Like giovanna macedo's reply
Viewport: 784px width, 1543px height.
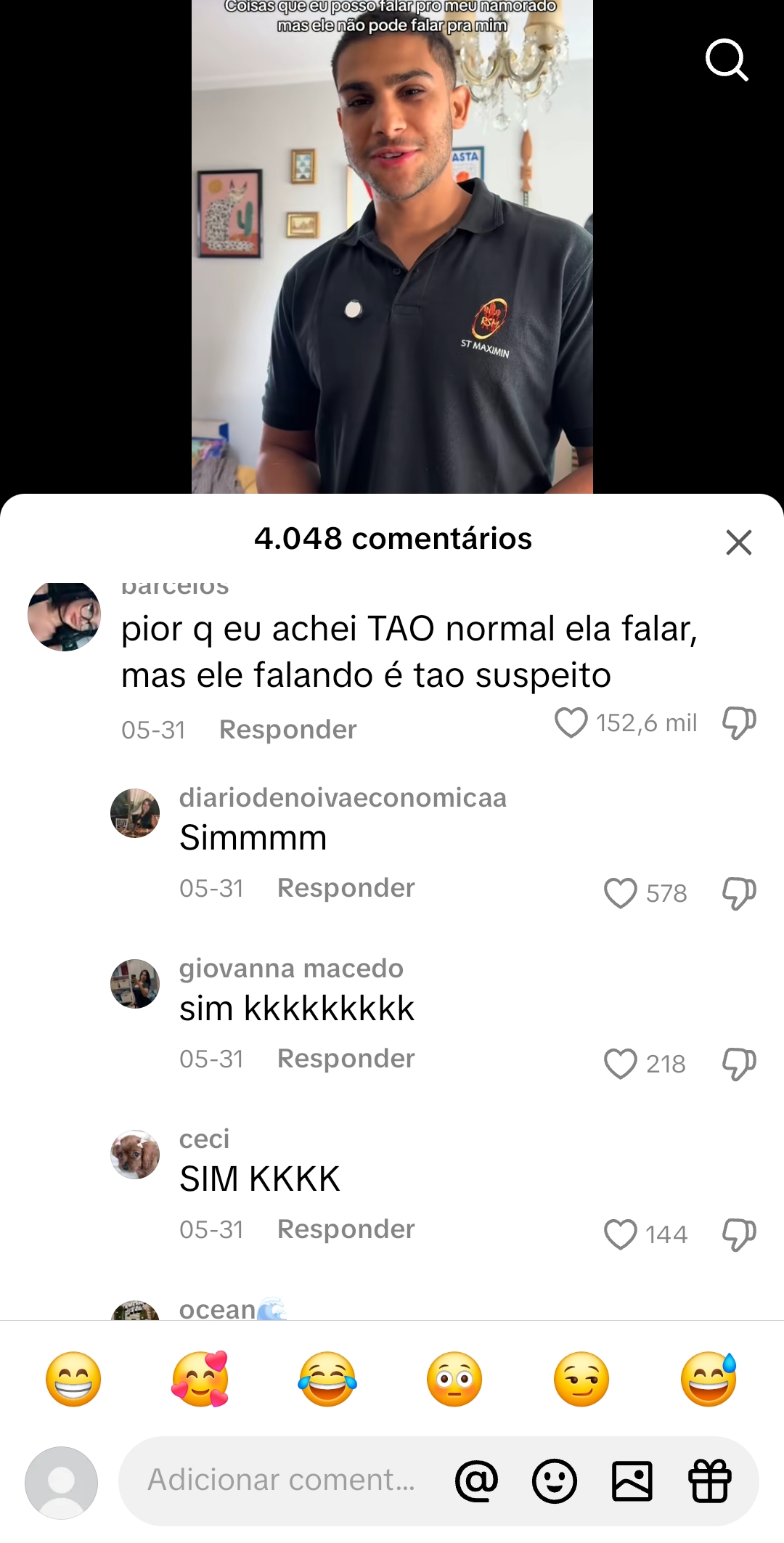point(620,1064)
